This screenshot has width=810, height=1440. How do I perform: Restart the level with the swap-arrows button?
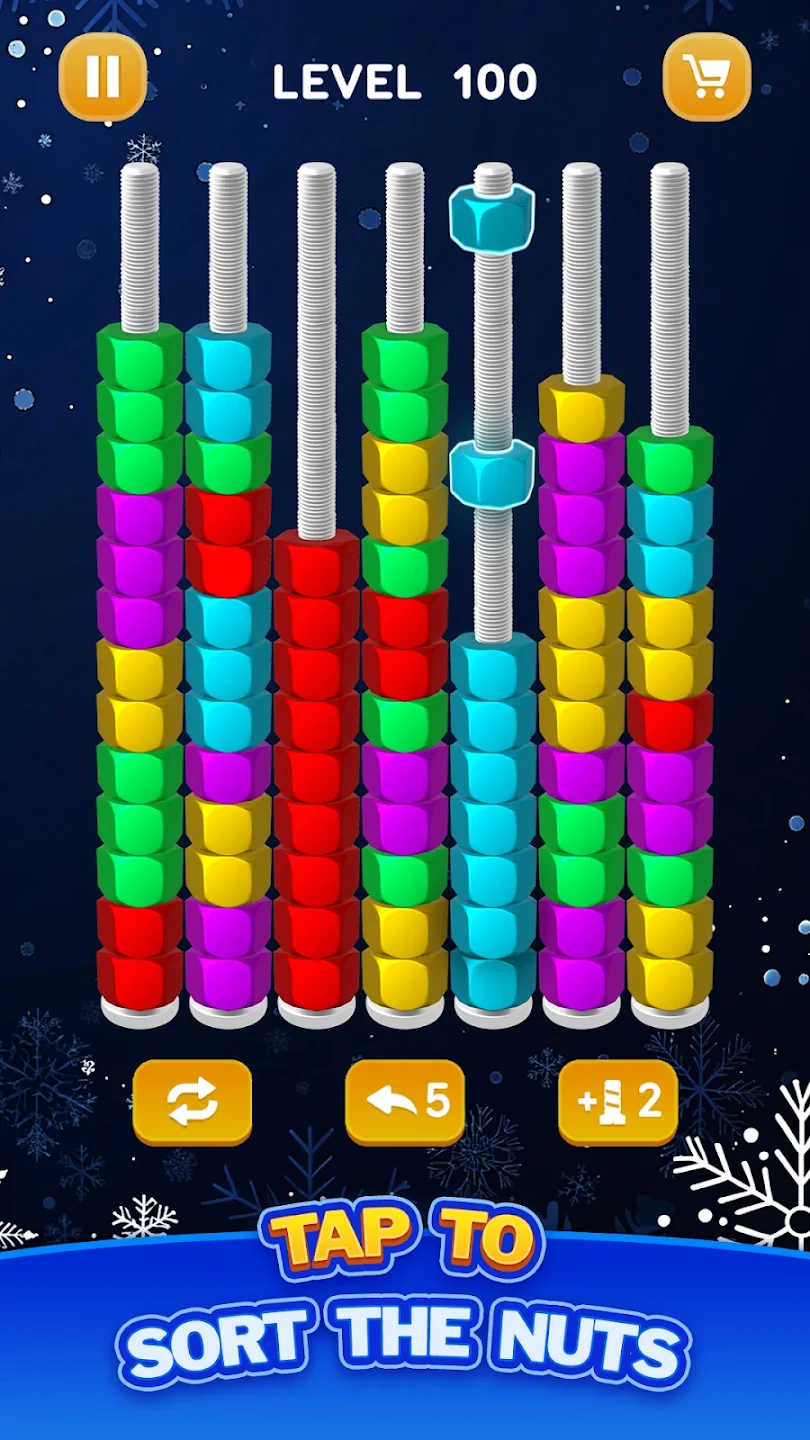tap(192, 1102)
